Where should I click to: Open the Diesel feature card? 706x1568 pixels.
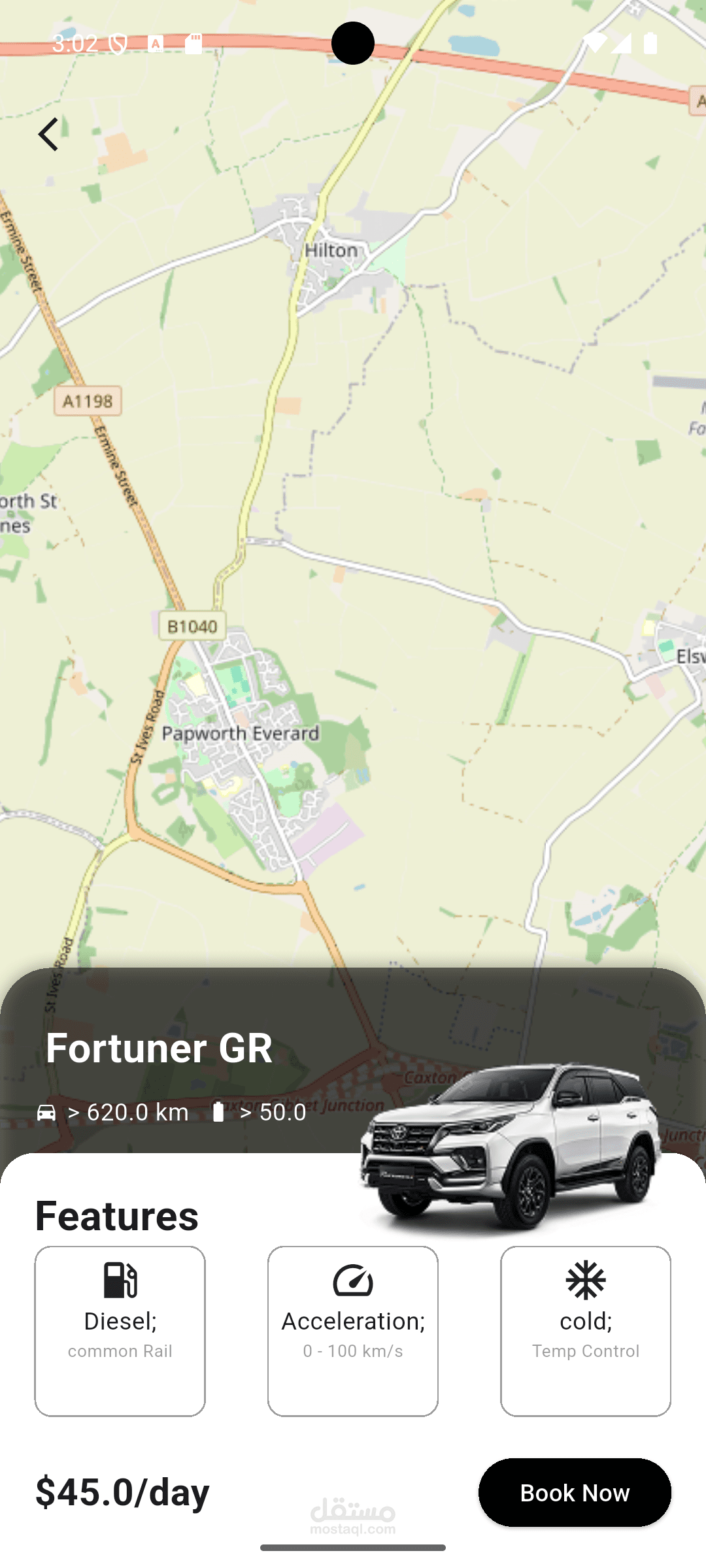click(120, 1331)
